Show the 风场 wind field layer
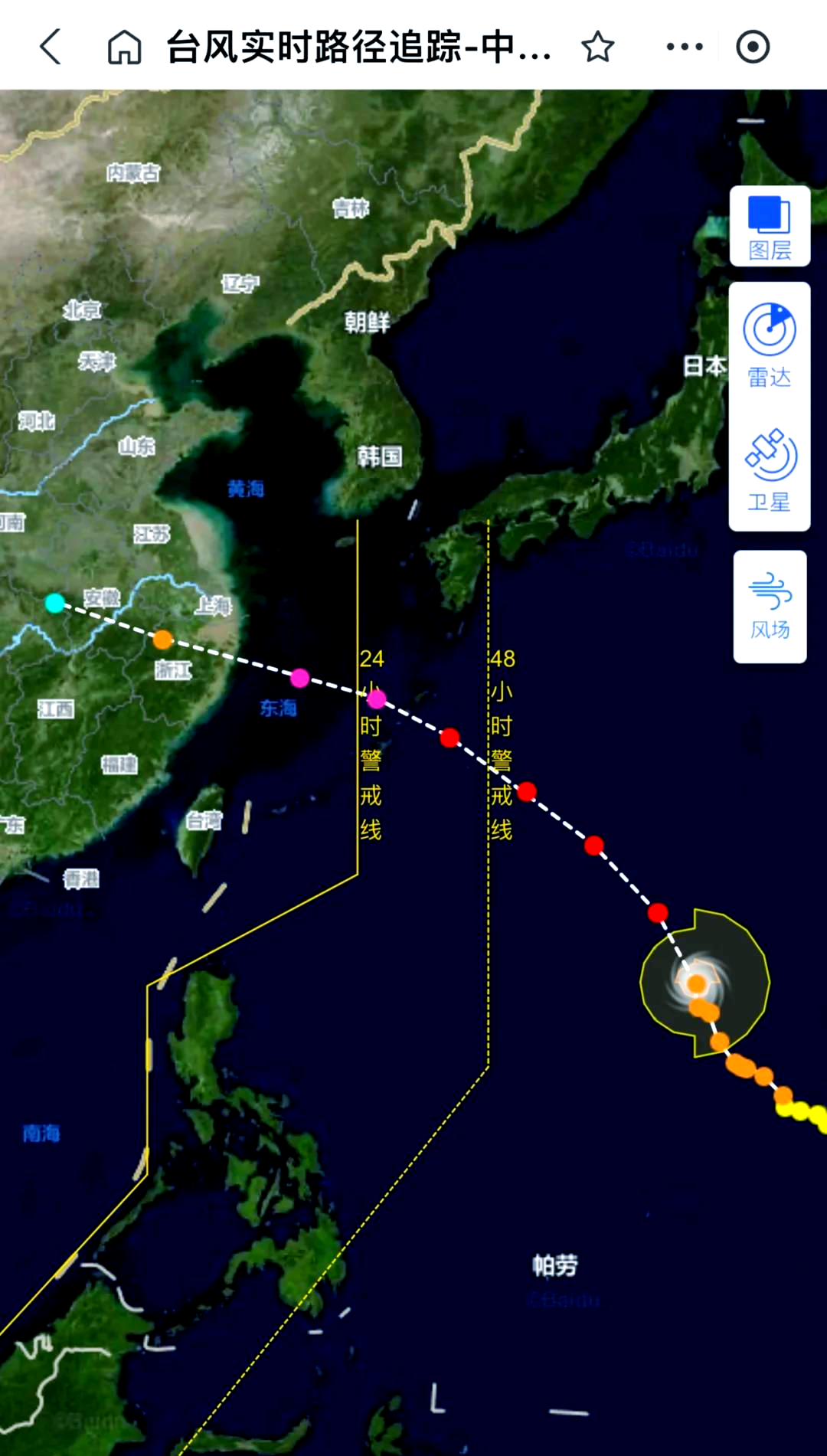 click(x=770, y=607)
